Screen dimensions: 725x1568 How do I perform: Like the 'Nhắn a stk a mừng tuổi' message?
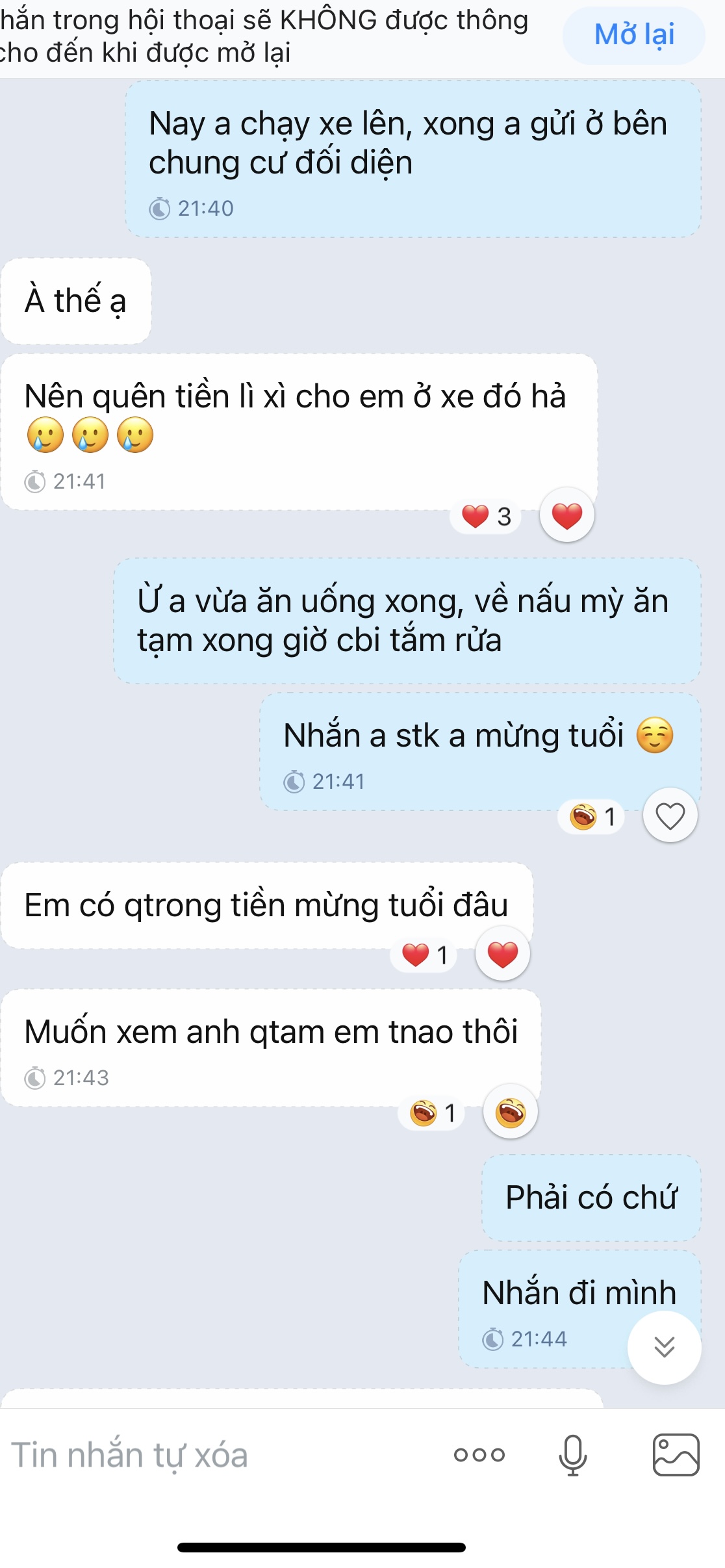coord(670,816)
